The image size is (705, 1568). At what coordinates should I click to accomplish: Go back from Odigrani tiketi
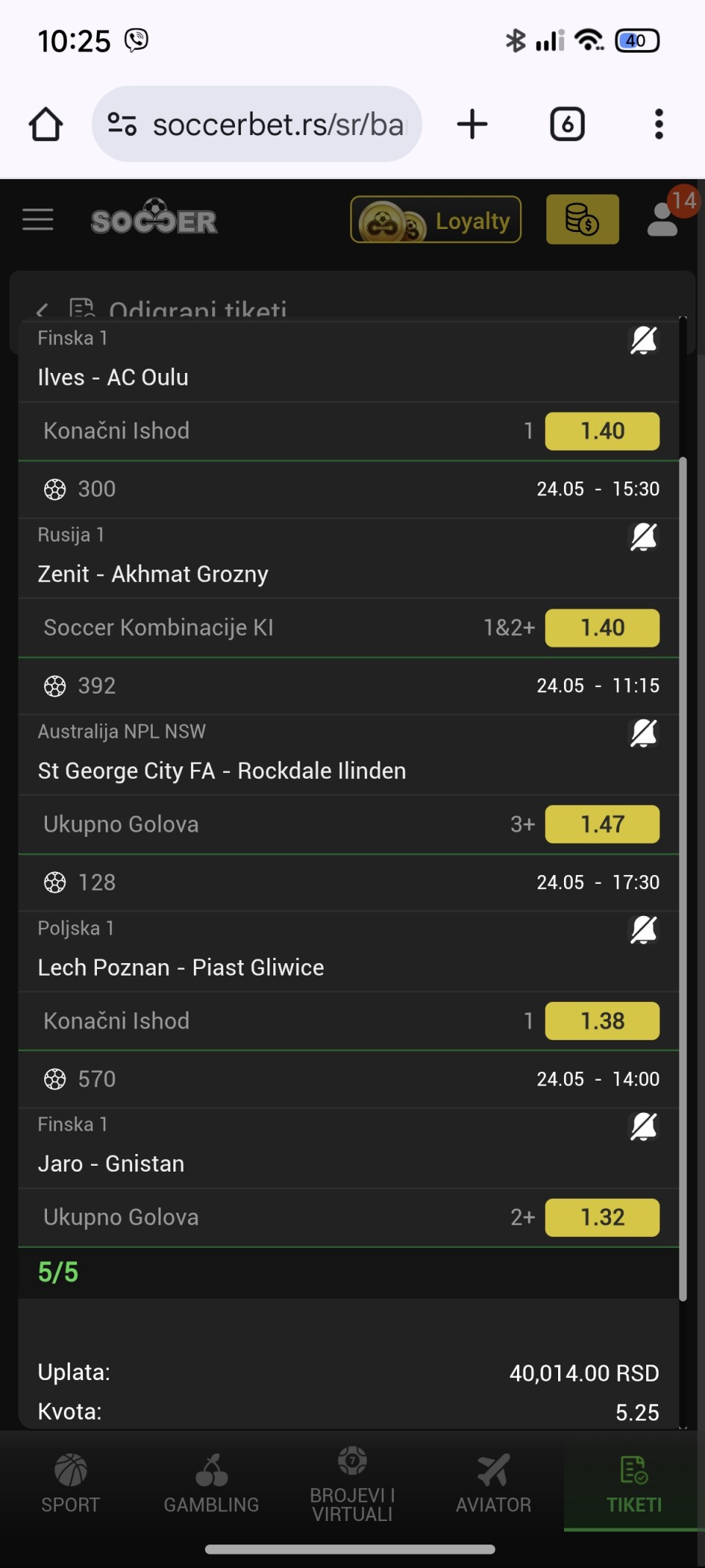click(43, 311)
